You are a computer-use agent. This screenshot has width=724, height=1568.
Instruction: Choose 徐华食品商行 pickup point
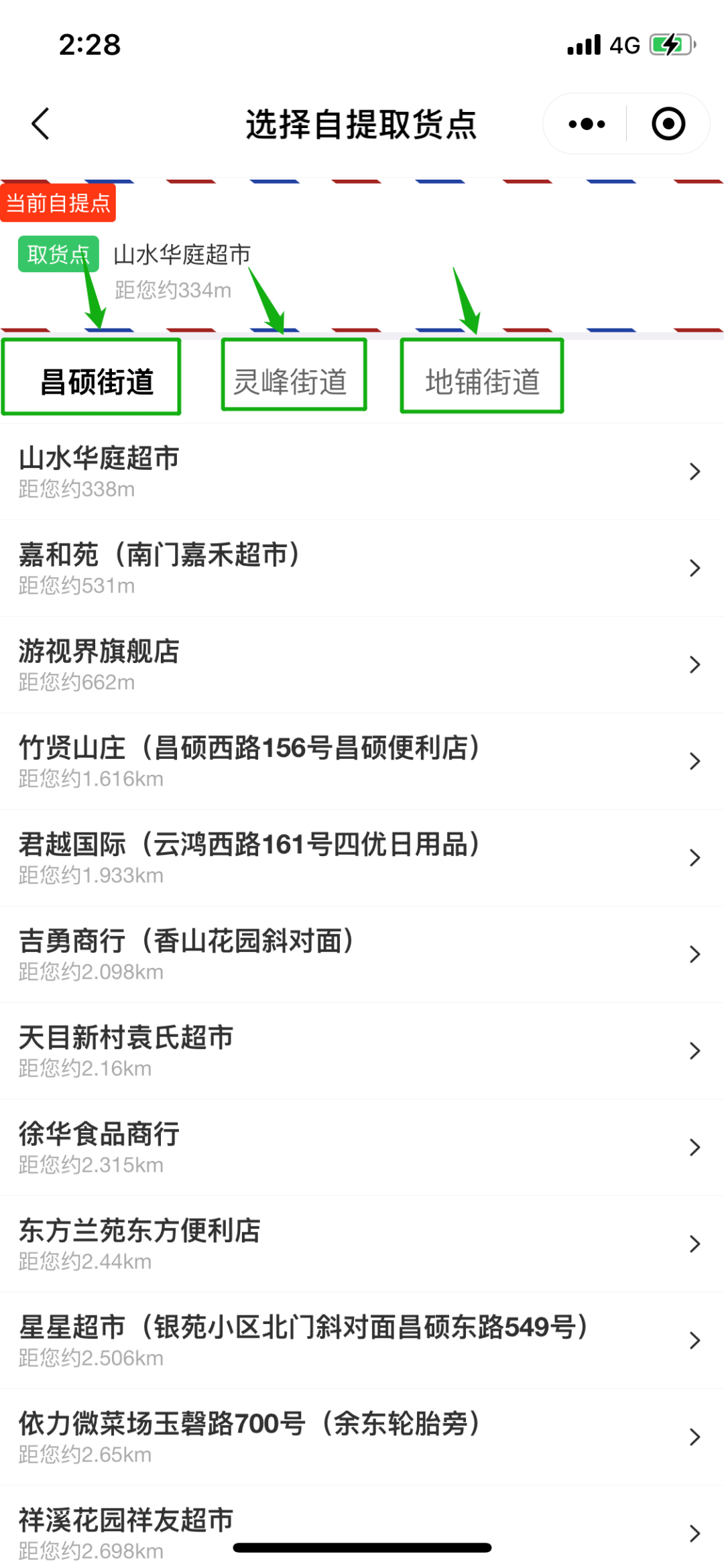click(x=362, y=1148)
